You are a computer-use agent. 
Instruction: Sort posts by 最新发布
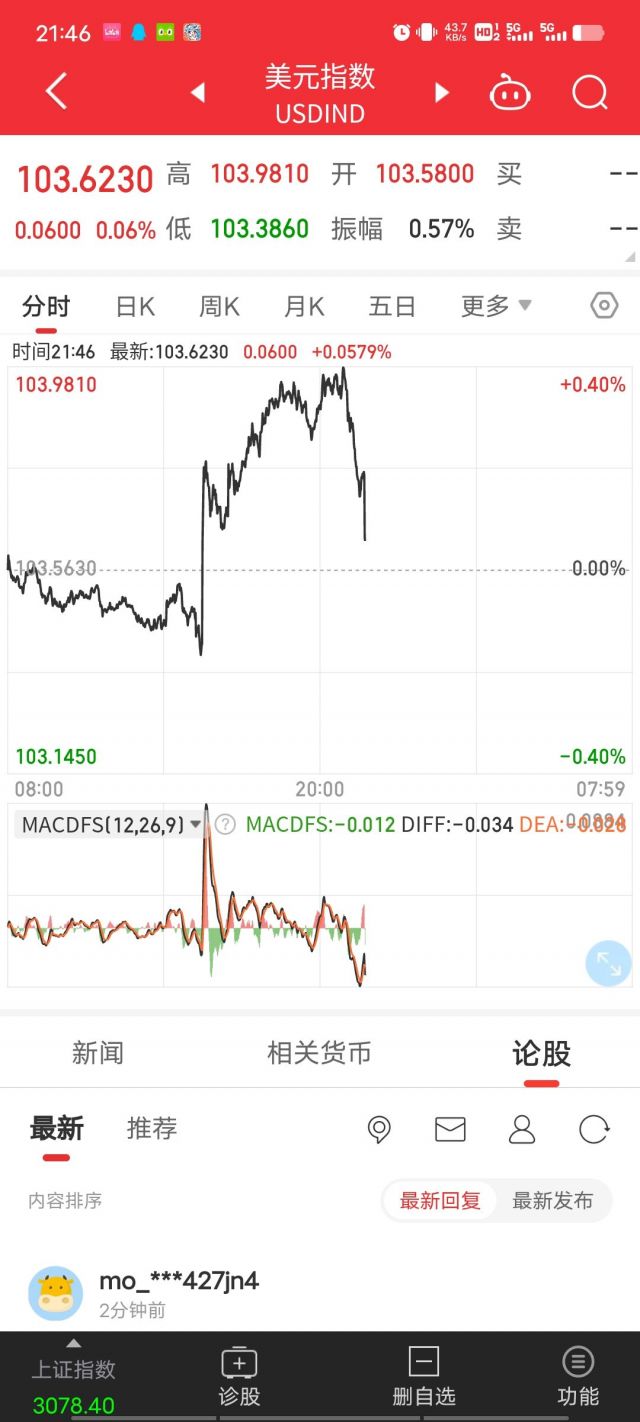coord(552,1200)
